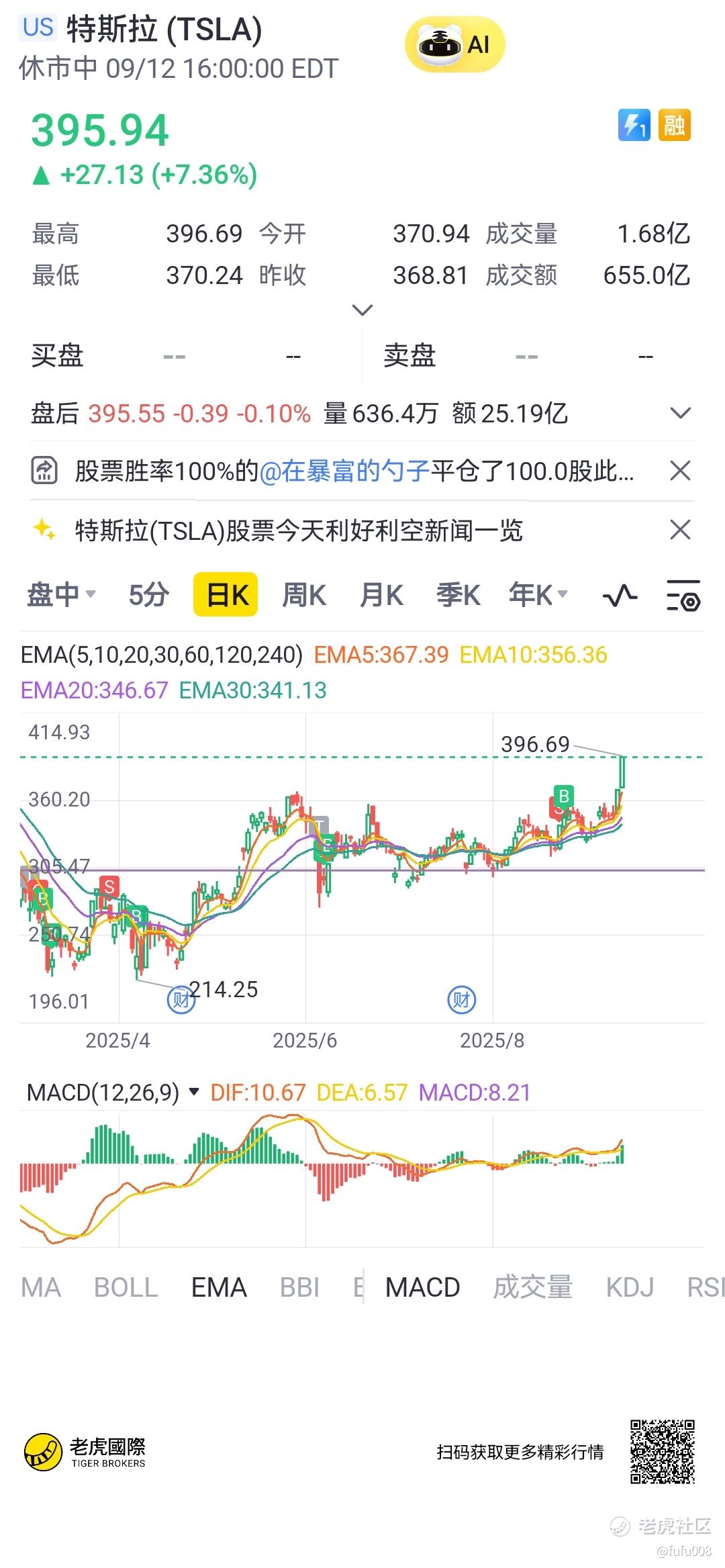Screen dimensions: 725x1568
Task: Open chart settings icon
Action: pyautogui.click(x=683, y=596)
